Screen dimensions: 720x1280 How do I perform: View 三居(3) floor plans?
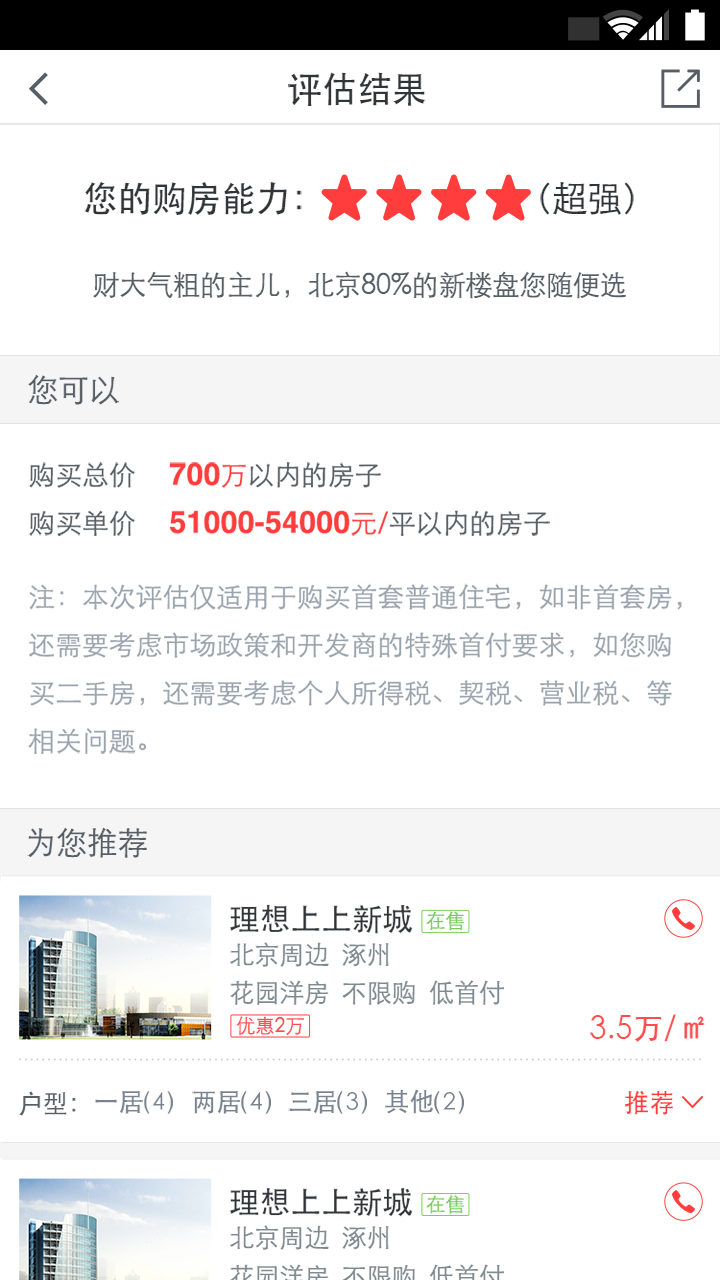329,1102
